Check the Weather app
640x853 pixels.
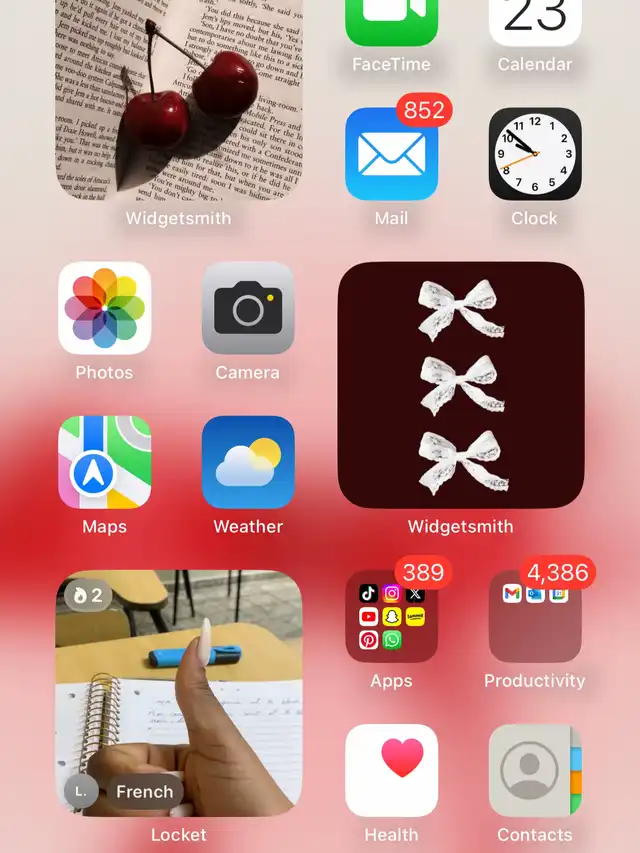(248, 462)
